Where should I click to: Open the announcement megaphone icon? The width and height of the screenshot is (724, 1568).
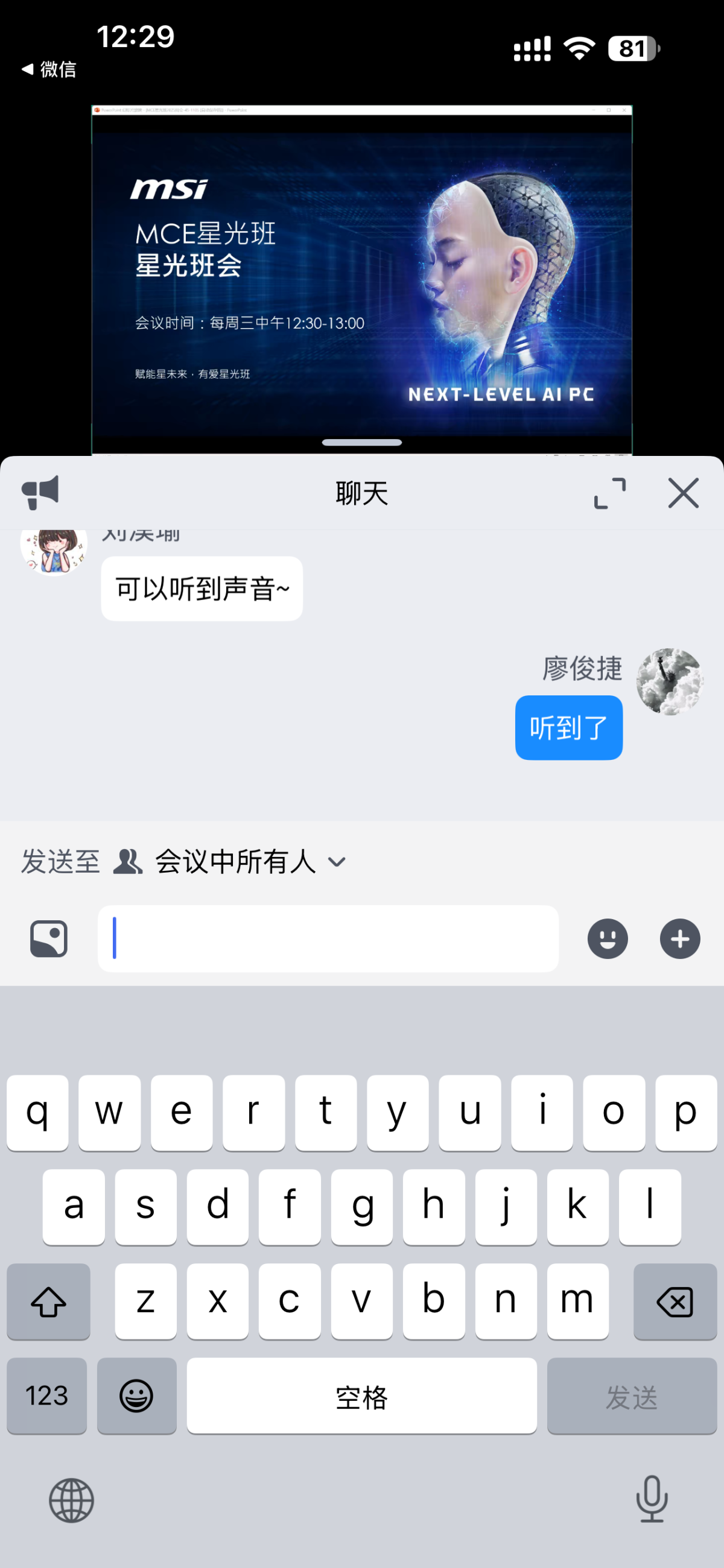point(40,493)
